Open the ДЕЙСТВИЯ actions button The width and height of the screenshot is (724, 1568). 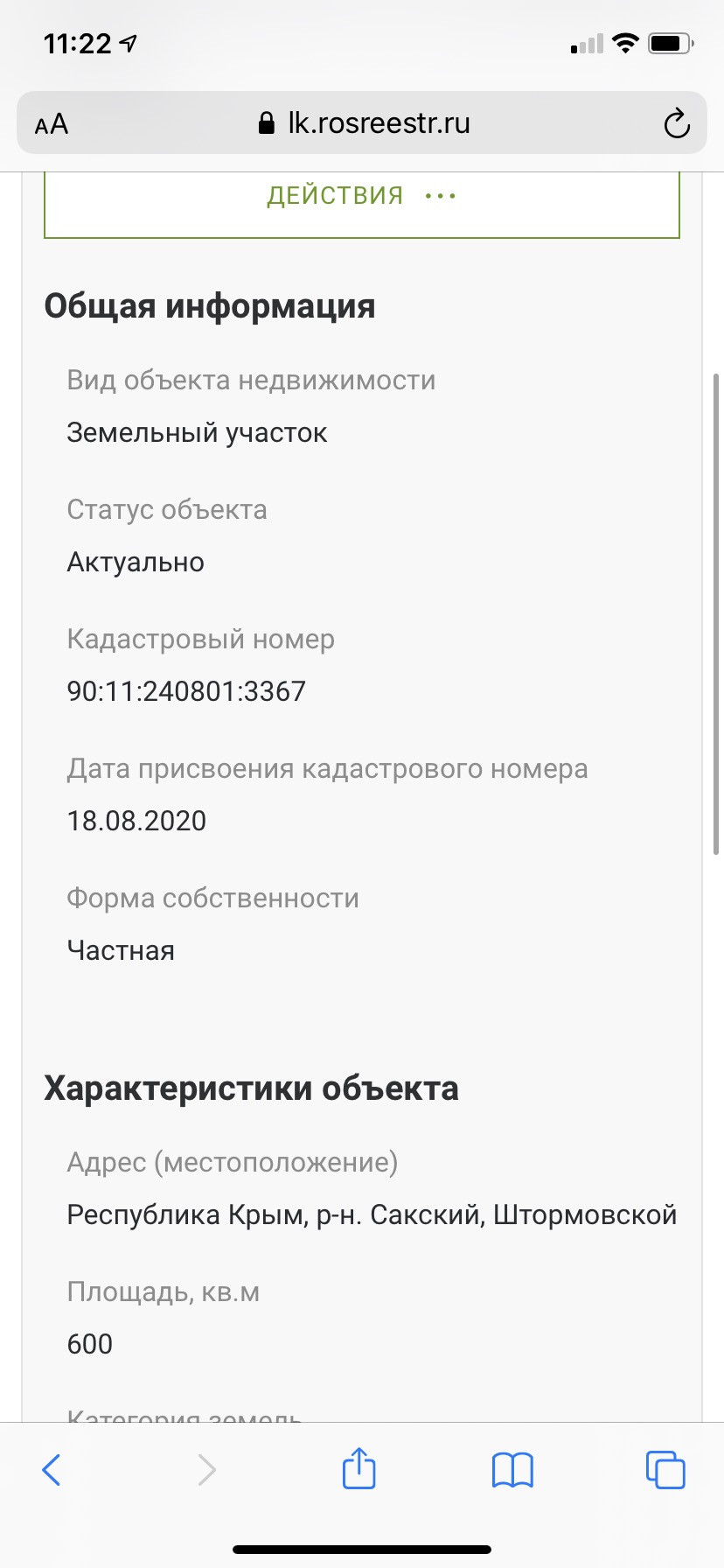(x=361, y=196)
